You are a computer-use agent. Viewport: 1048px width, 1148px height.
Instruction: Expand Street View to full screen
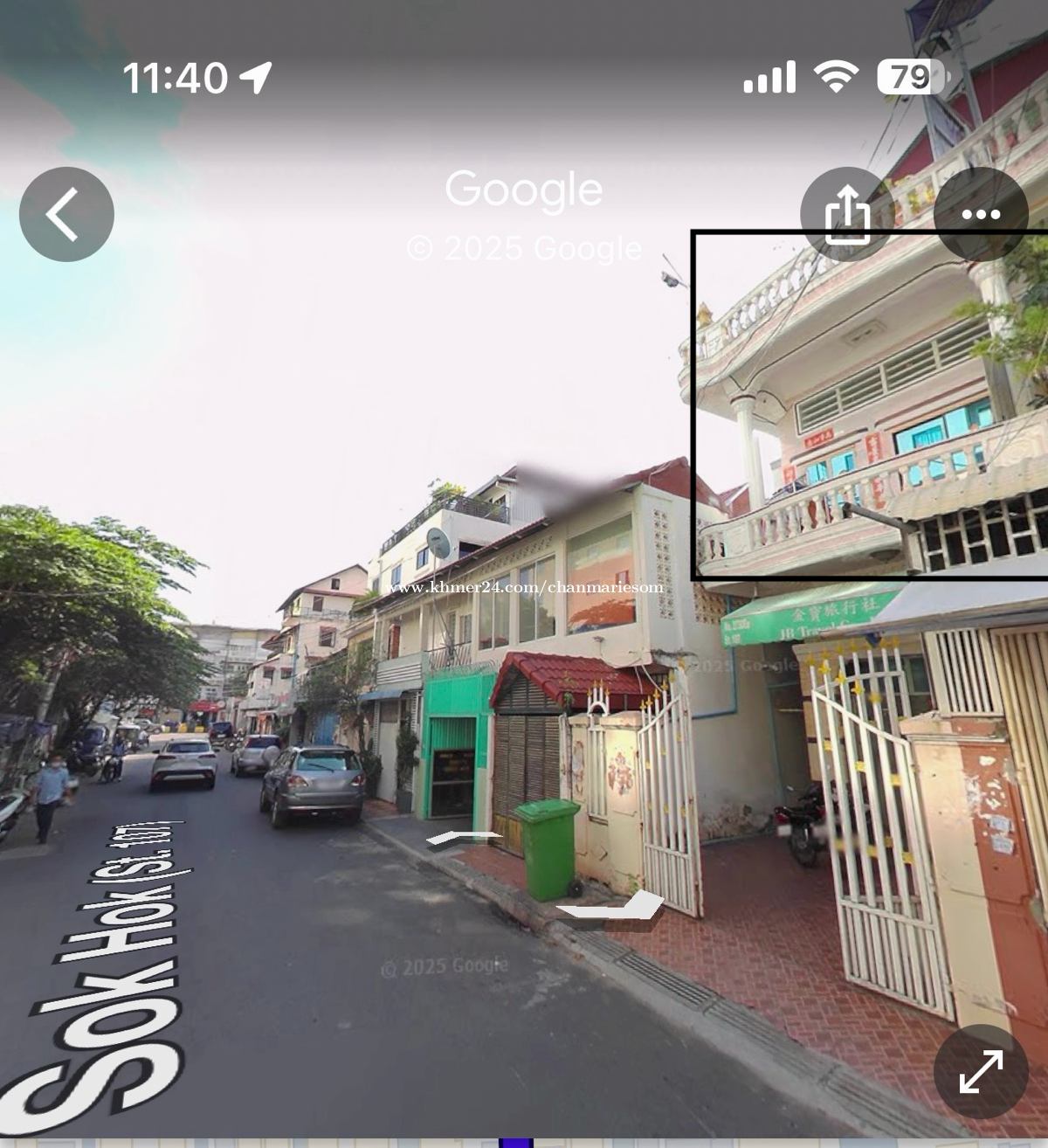click(x=980, y=1071)
